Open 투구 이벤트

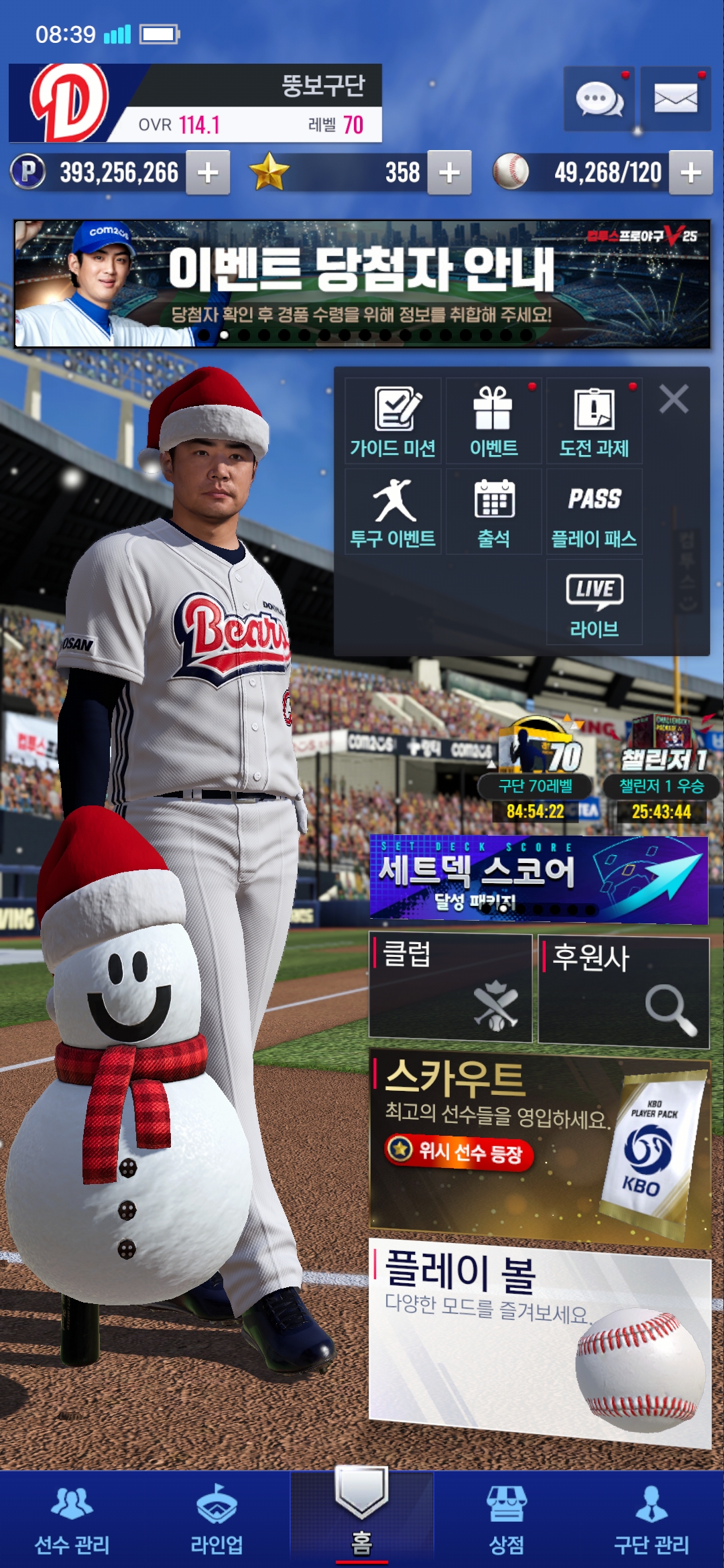click(393, 512)
